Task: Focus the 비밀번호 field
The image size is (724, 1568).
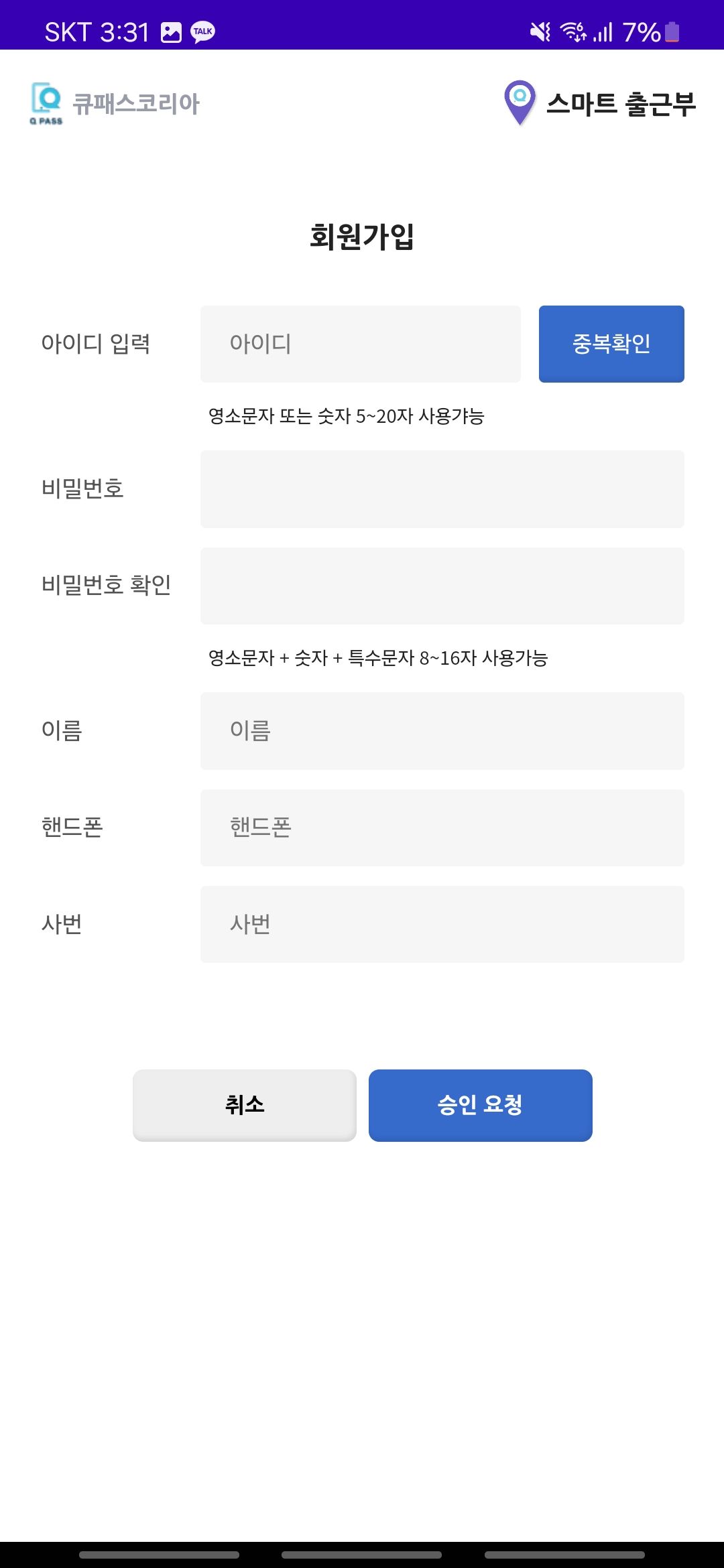Action: (x=442, y=489)
